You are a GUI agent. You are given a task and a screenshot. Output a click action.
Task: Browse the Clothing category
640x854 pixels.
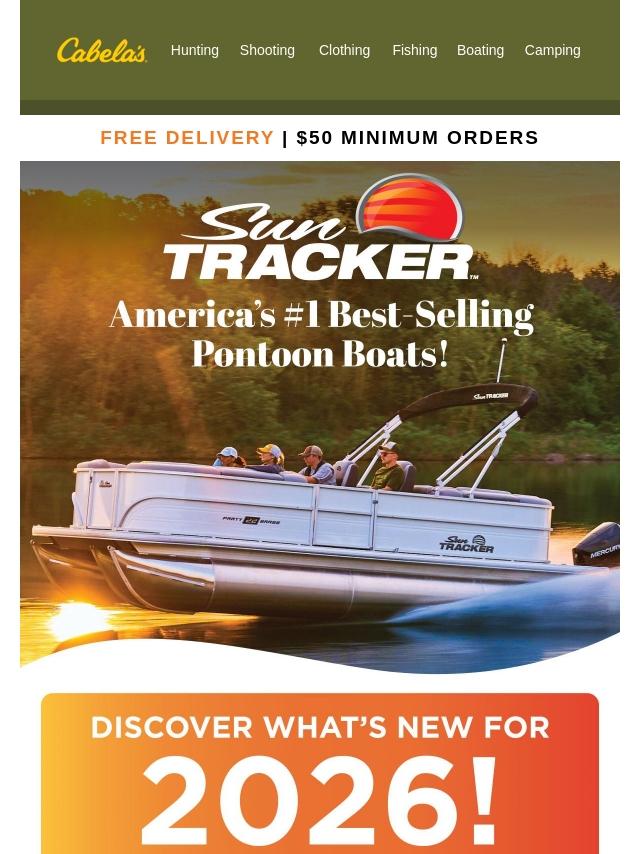pos(344,50)
